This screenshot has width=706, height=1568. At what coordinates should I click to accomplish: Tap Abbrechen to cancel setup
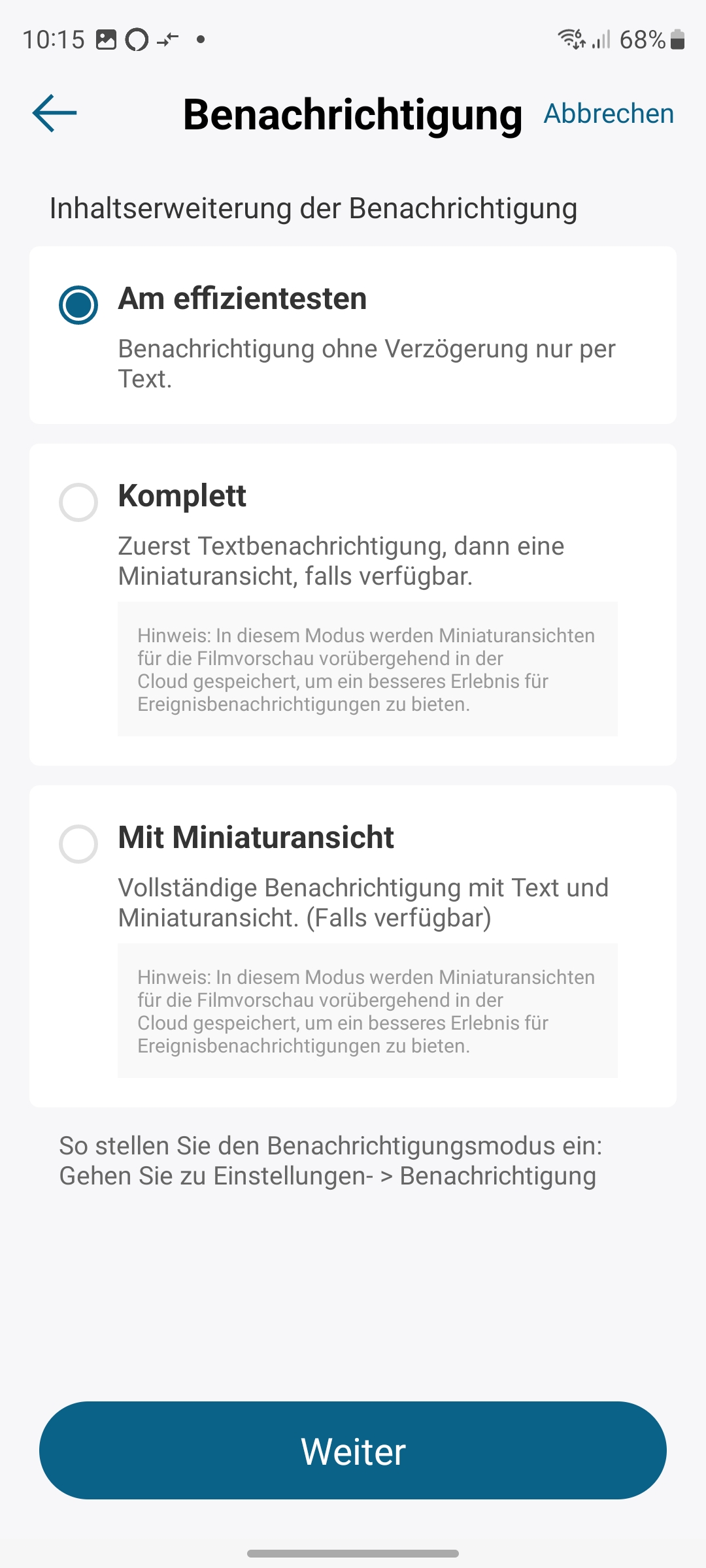click(x=609, y=114)
